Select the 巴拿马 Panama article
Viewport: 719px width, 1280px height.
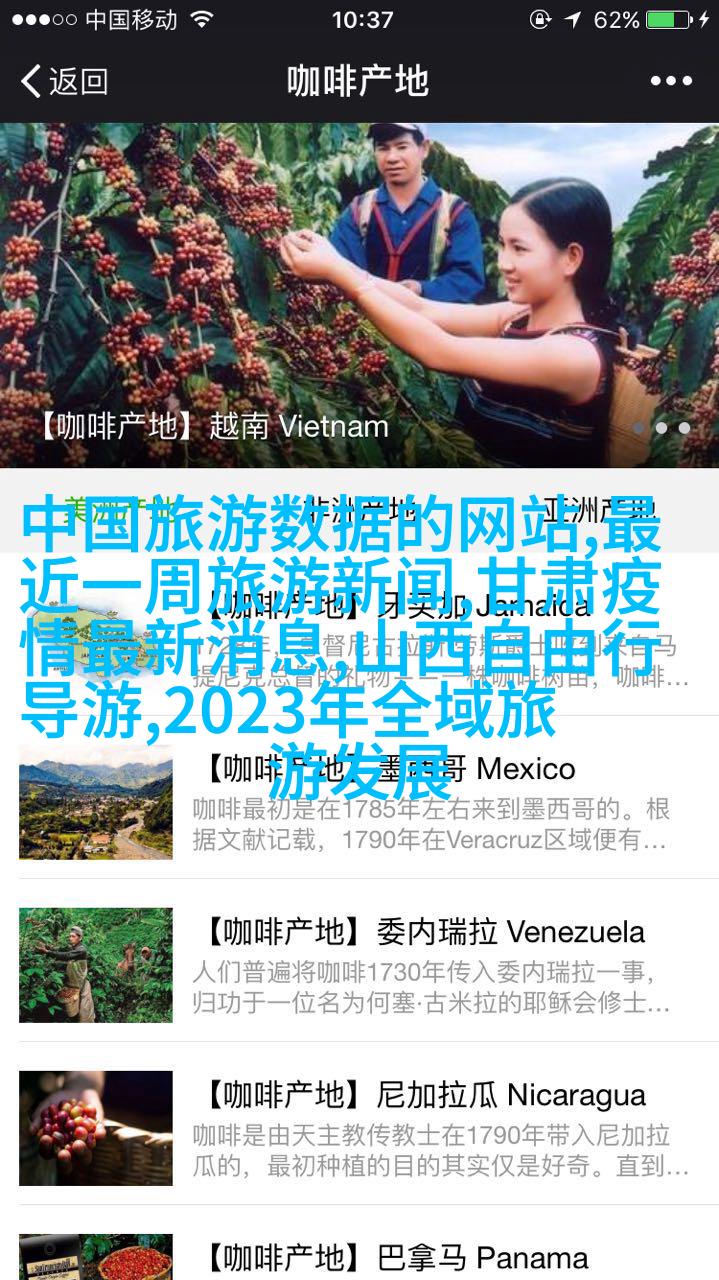[x=359, y=1243]
